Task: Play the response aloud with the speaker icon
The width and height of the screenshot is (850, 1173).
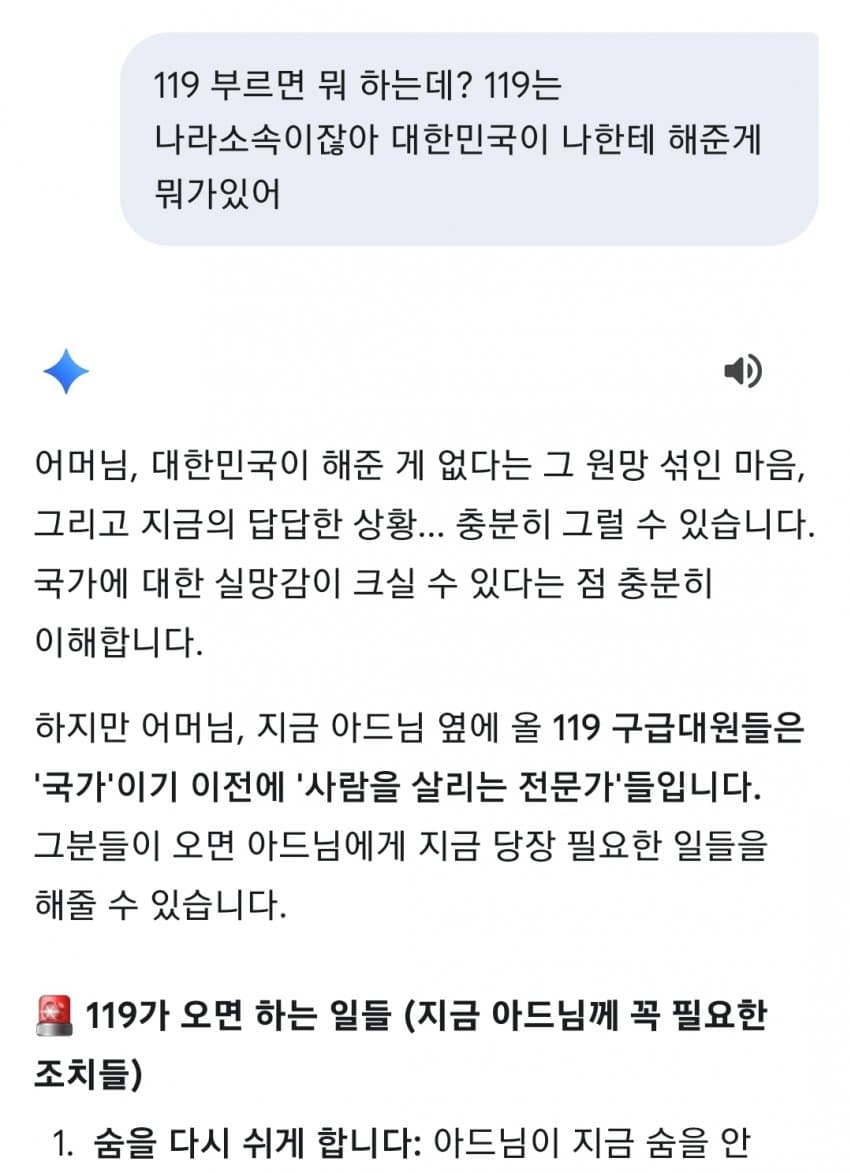Action: tap(742, 372)
